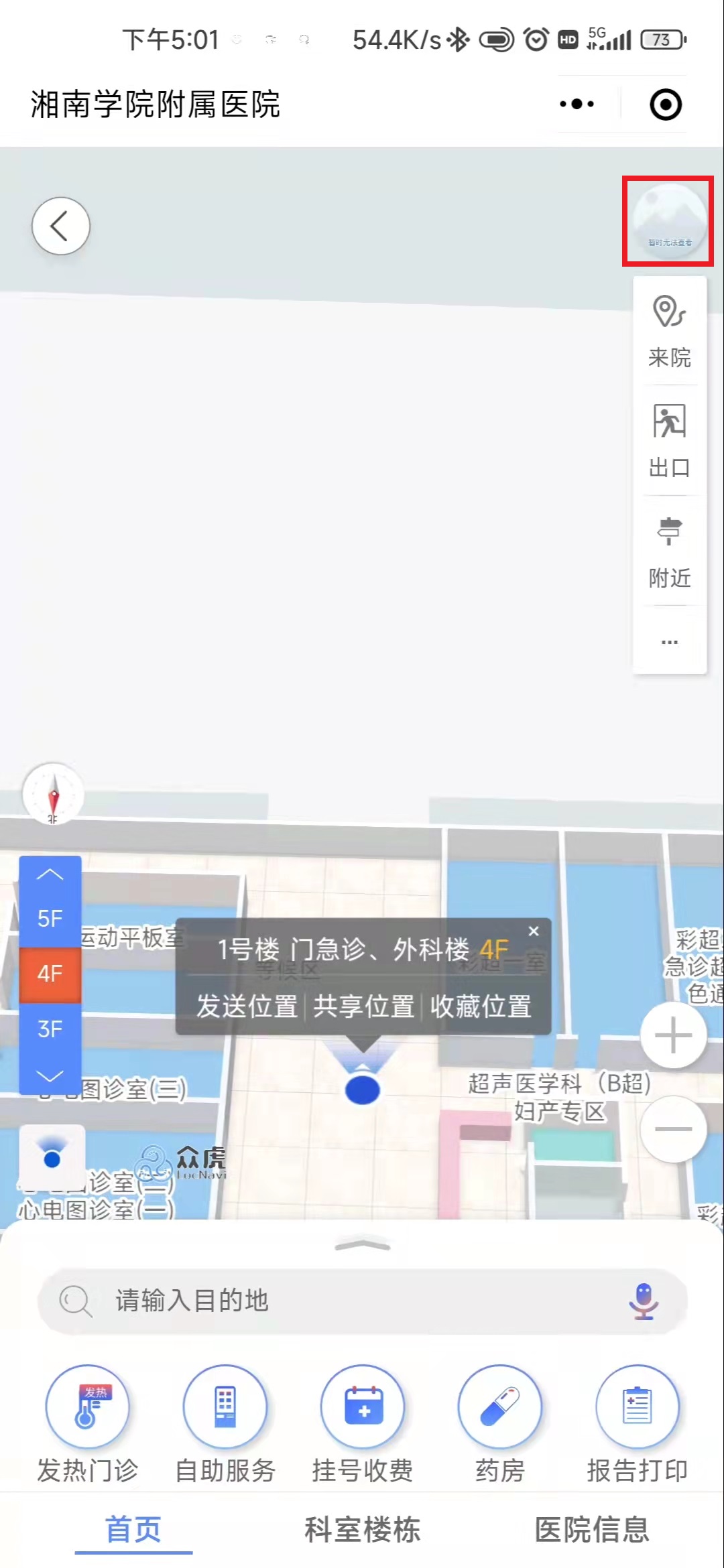Expand more map tools via the three dots
Screen dimensions: 724x1568
669,642
